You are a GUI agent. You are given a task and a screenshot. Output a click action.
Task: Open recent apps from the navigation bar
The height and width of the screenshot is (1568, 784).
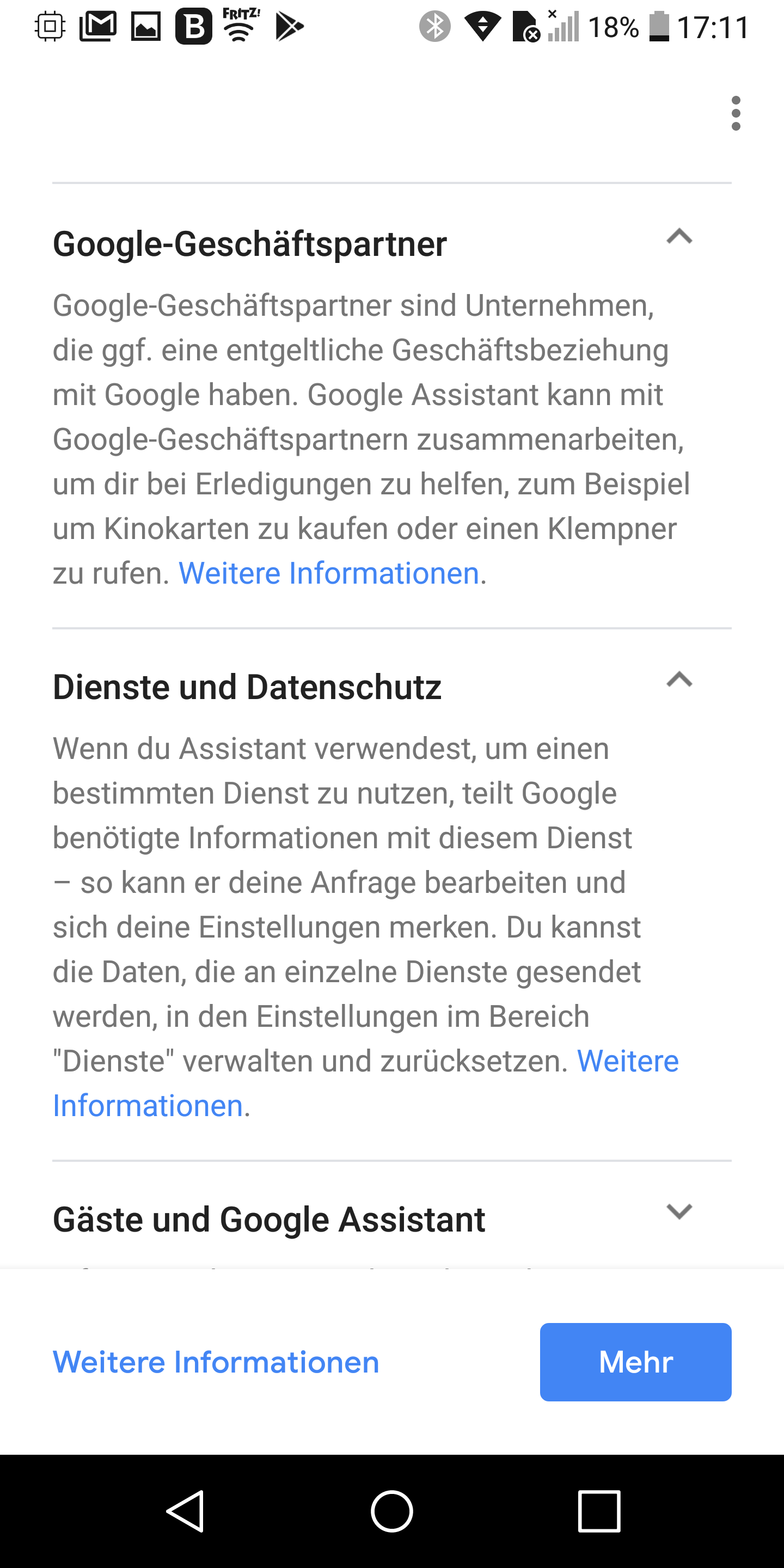pyautogui.click(x=598, y=1511)
